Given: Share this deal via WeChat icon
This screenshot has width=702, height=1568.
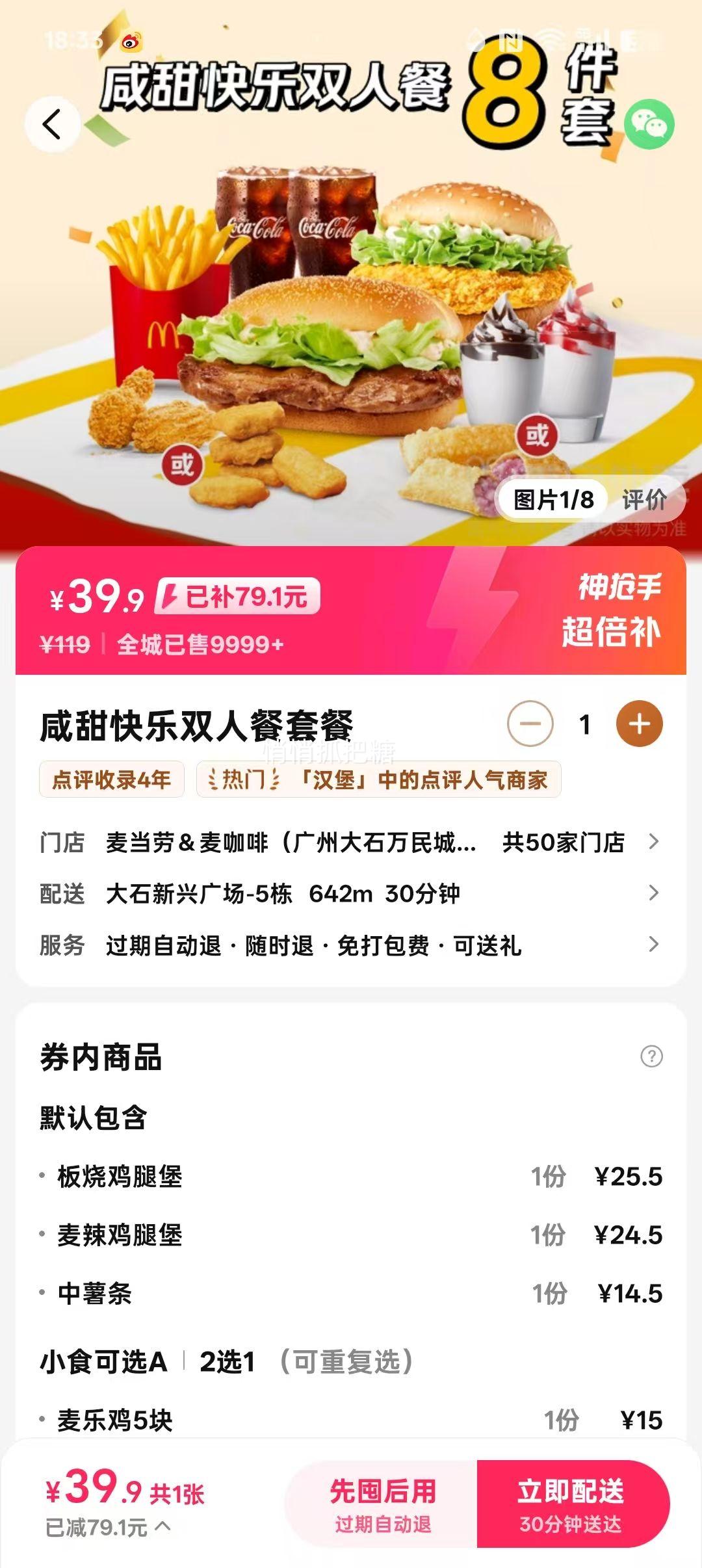Looking at the screenshot, I should 649,124.
